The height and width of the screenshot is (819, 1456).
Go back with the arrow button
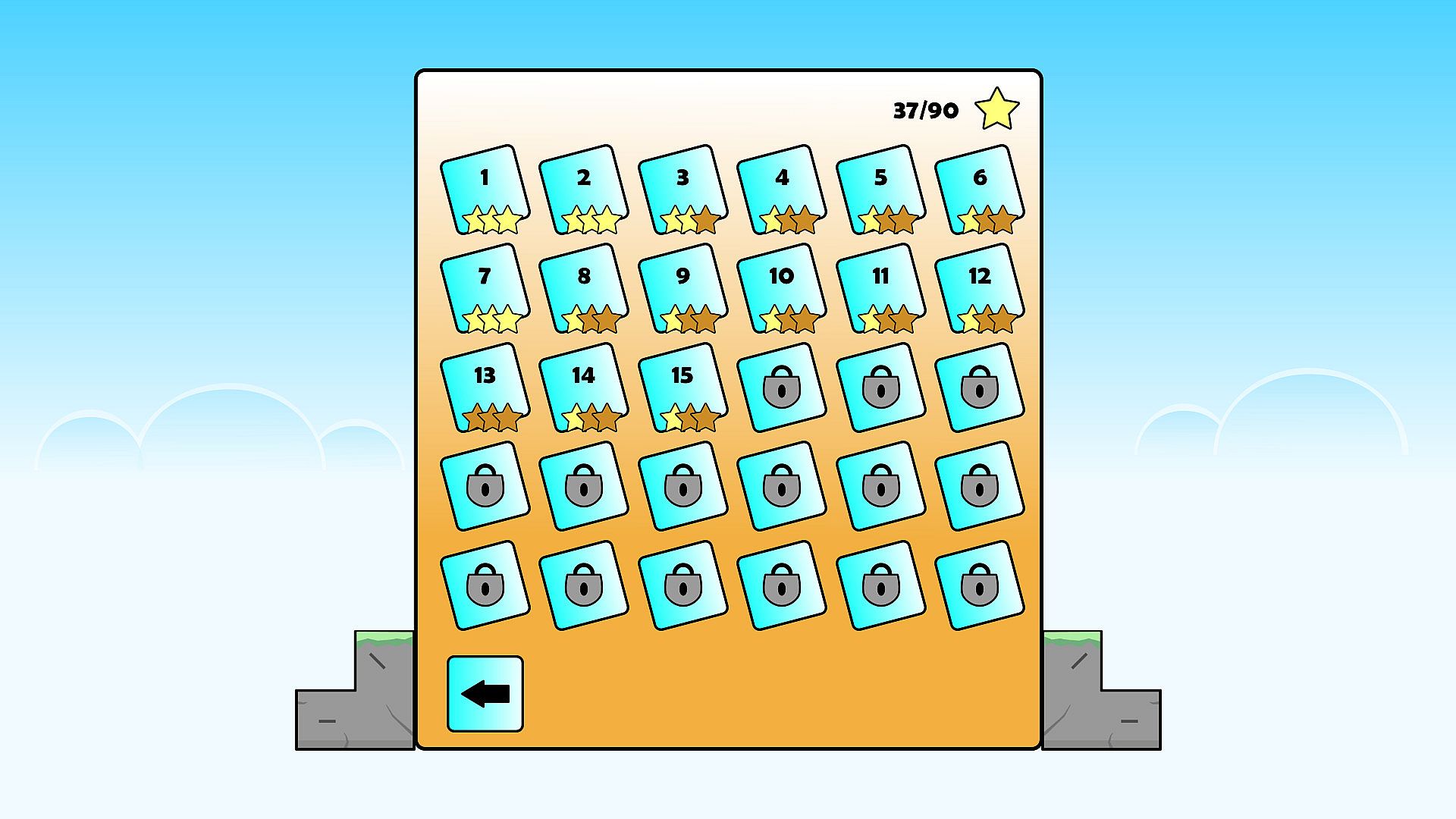click(x=485, y=694)
